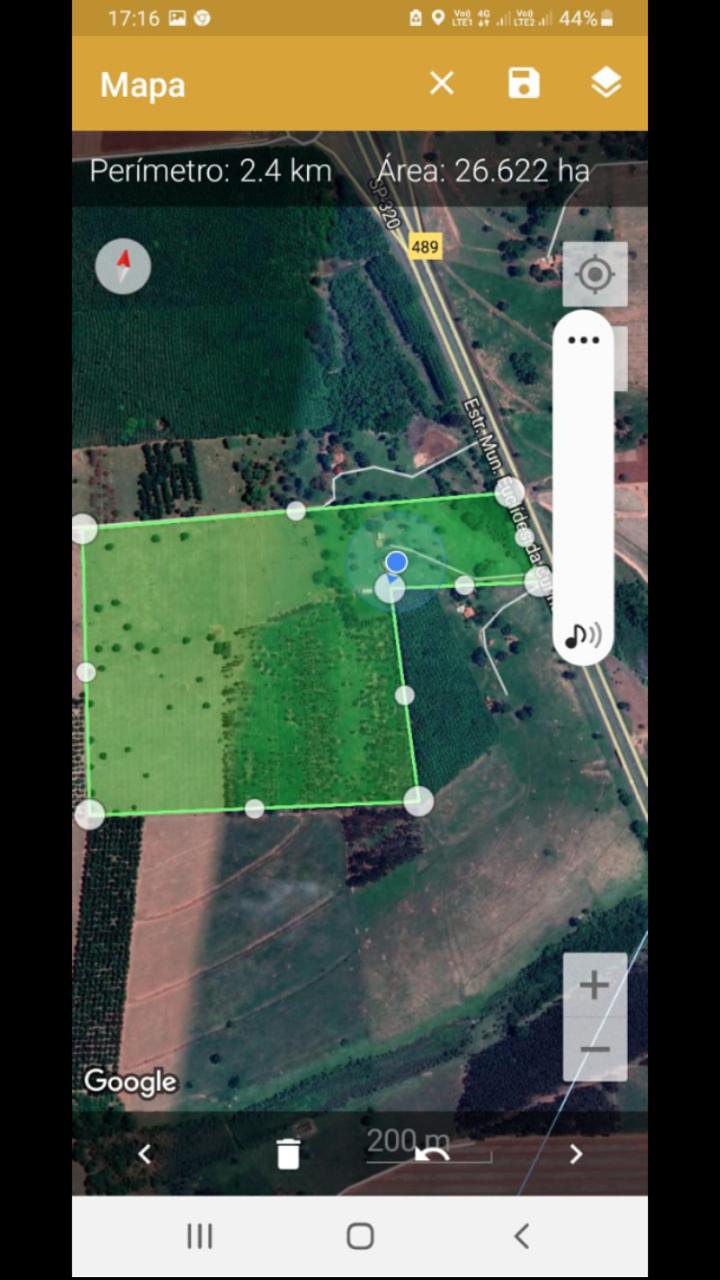Open the map layers selector
The width and height of the screenshot is (720, 1280).
[606, 84]
